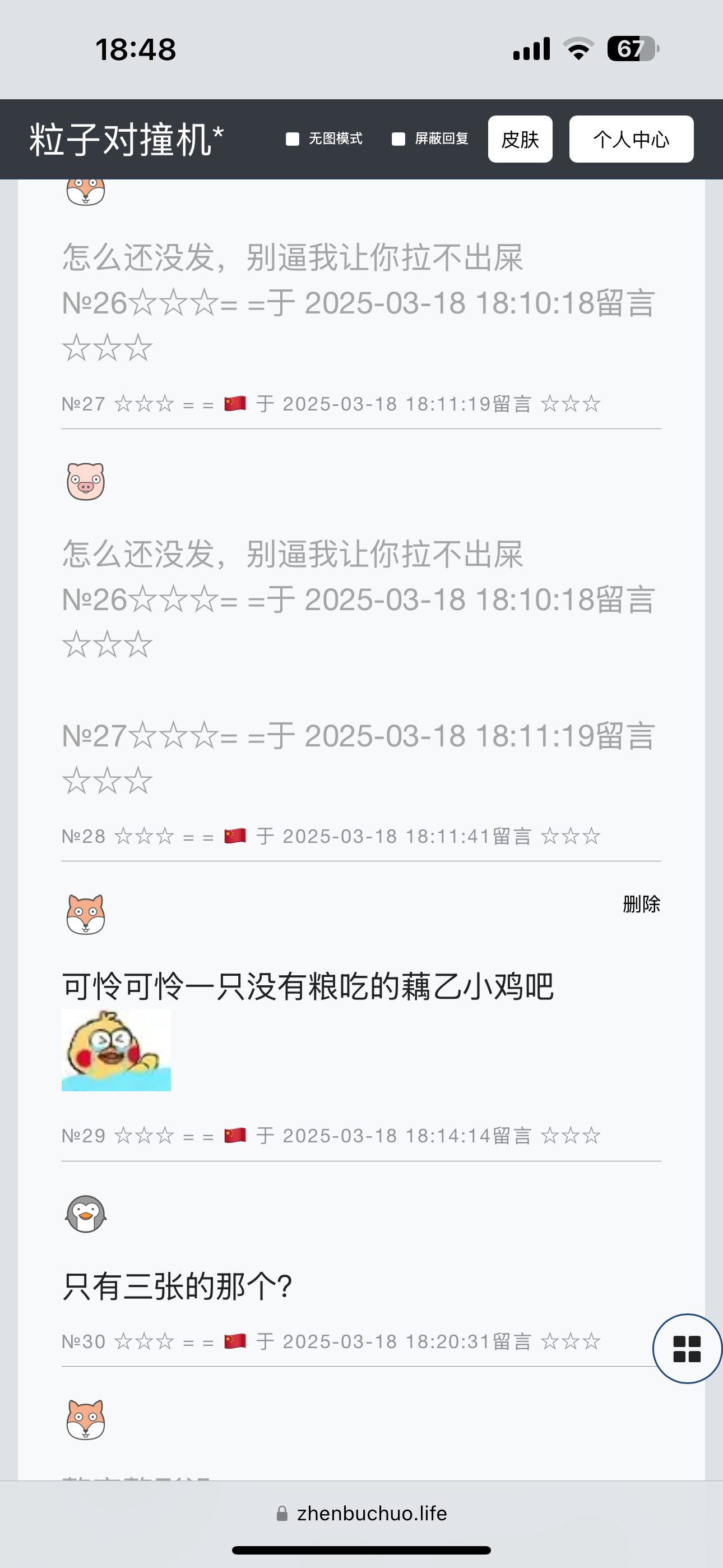723x1568 pixels.
Task: Open the floating grid menu button
Action: point(687,1348)
